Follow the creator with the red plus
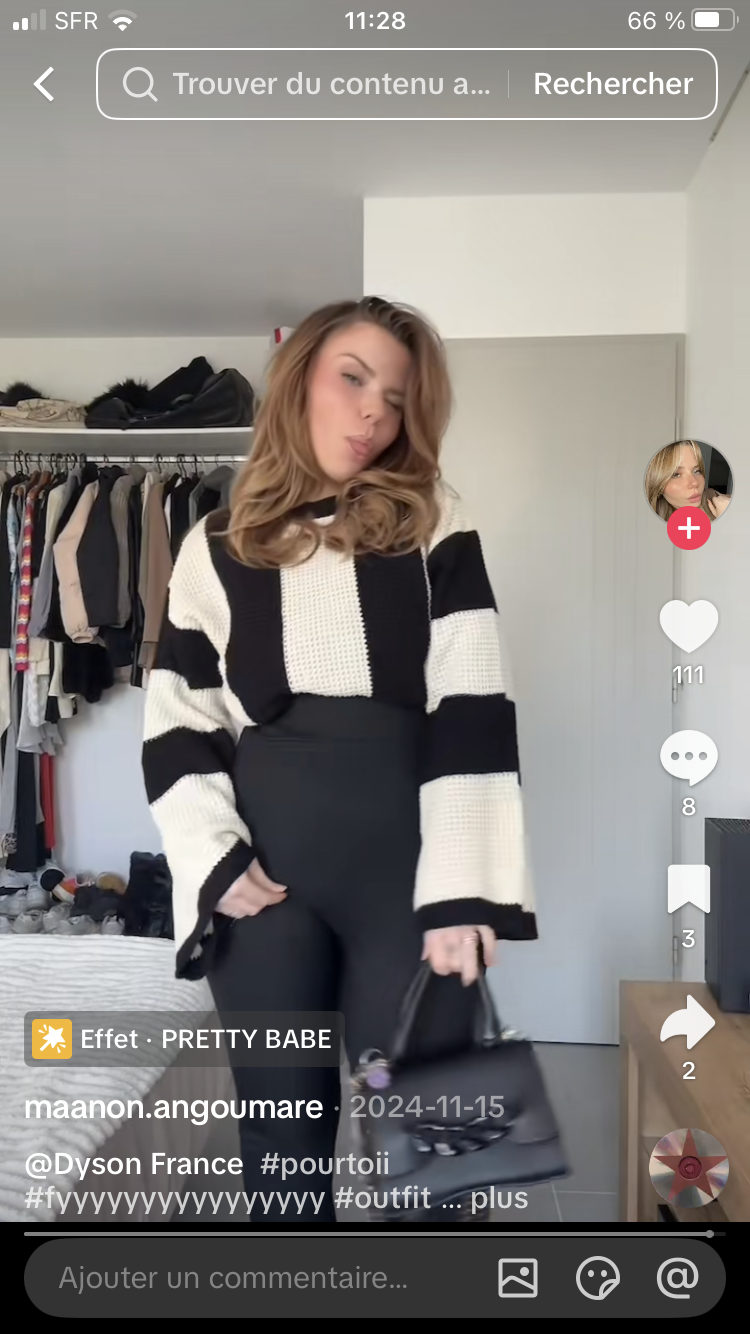Image resolution: width=750 pixels, height=1334 pixels. click(x=688, y=528)
